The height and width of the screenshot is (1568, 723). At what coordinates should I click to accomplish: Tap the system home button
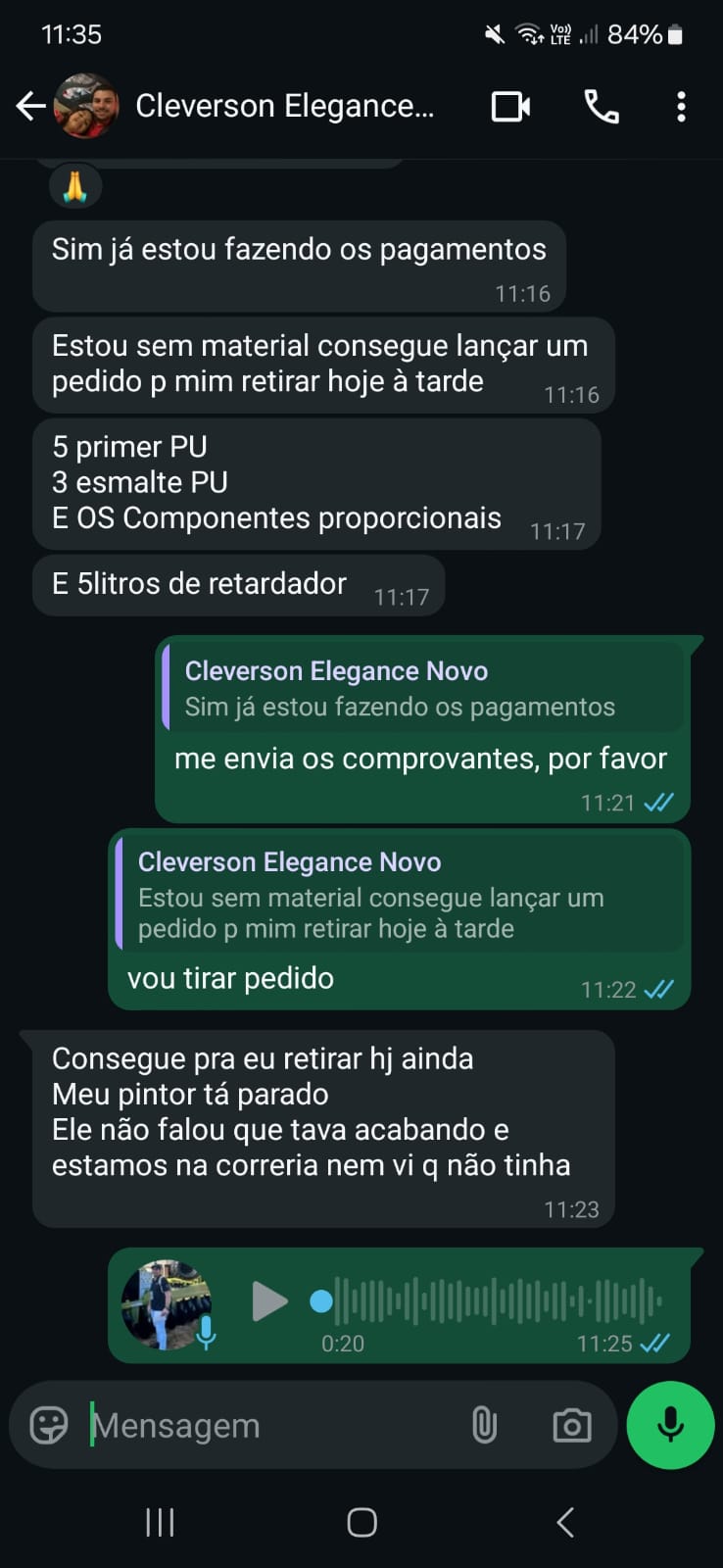click(x=361, y=1522)
